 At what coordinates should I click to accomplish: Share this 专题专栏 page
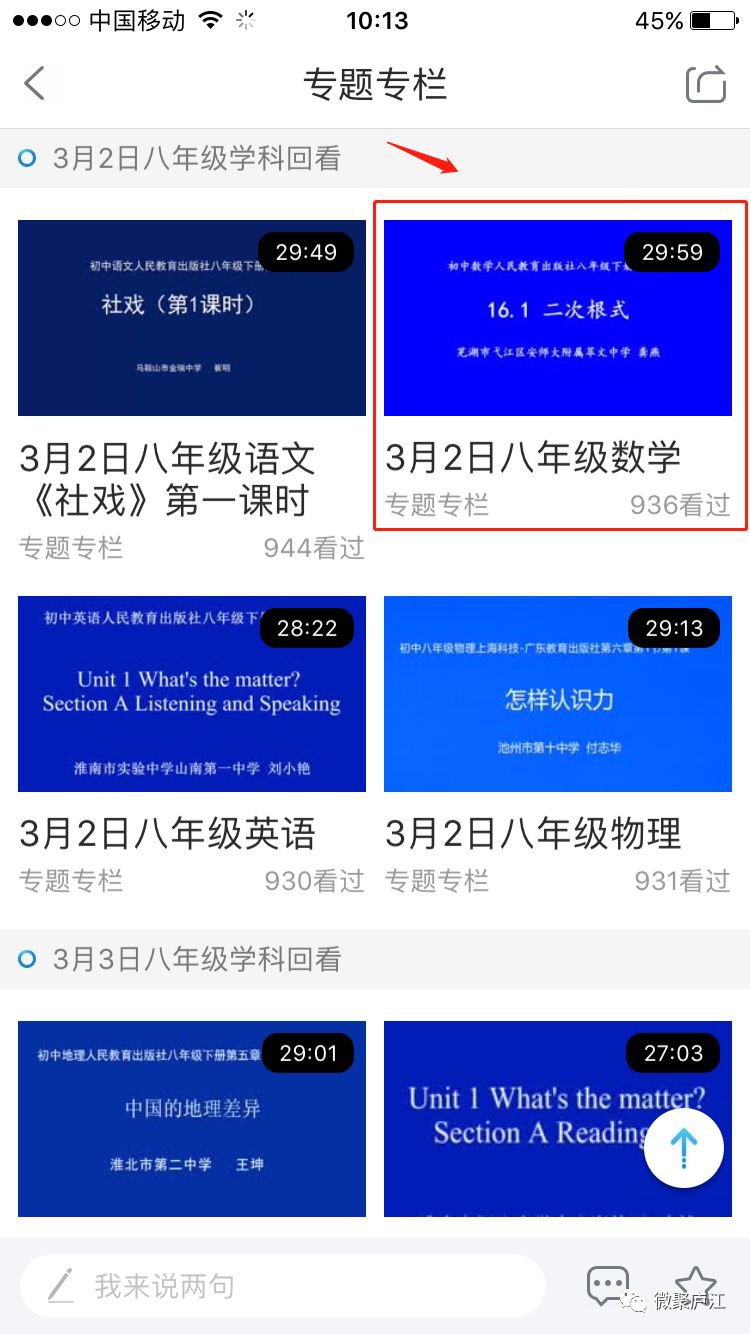tap(705, 85)
